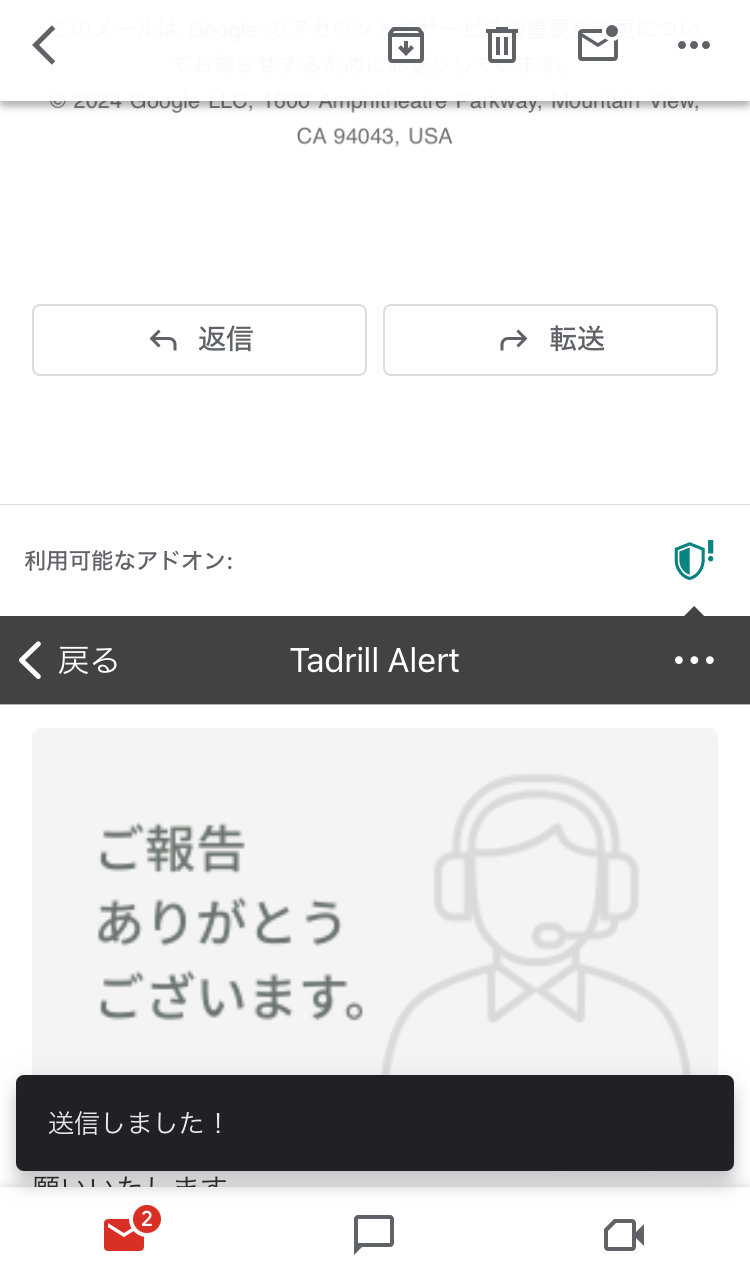Delete this email with the trash icon
The image size is (750, 1283).
(x=501, y=45)
